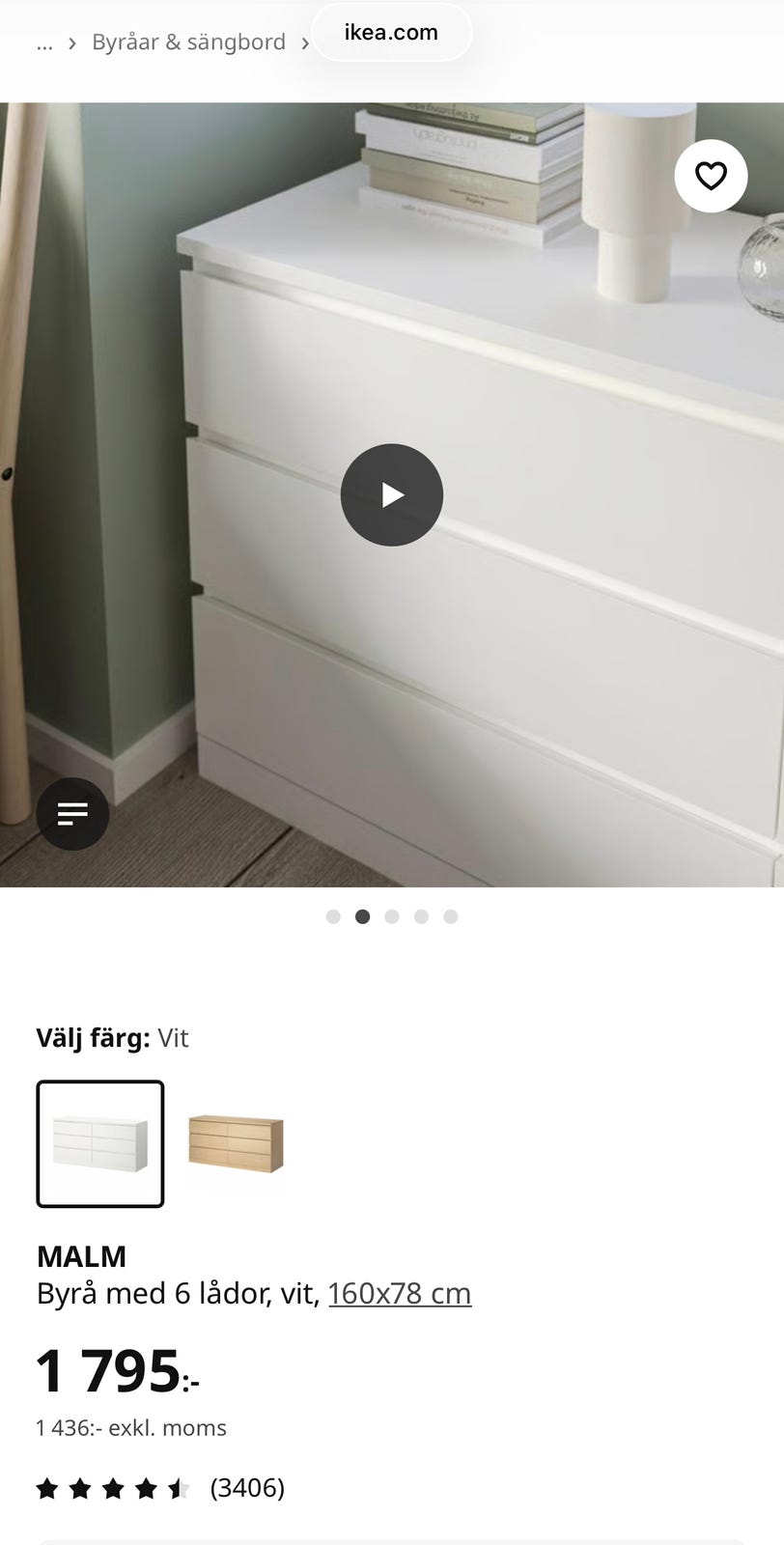Play the product video
Screen dimensions: 784x1545
(x=392, y=494)
